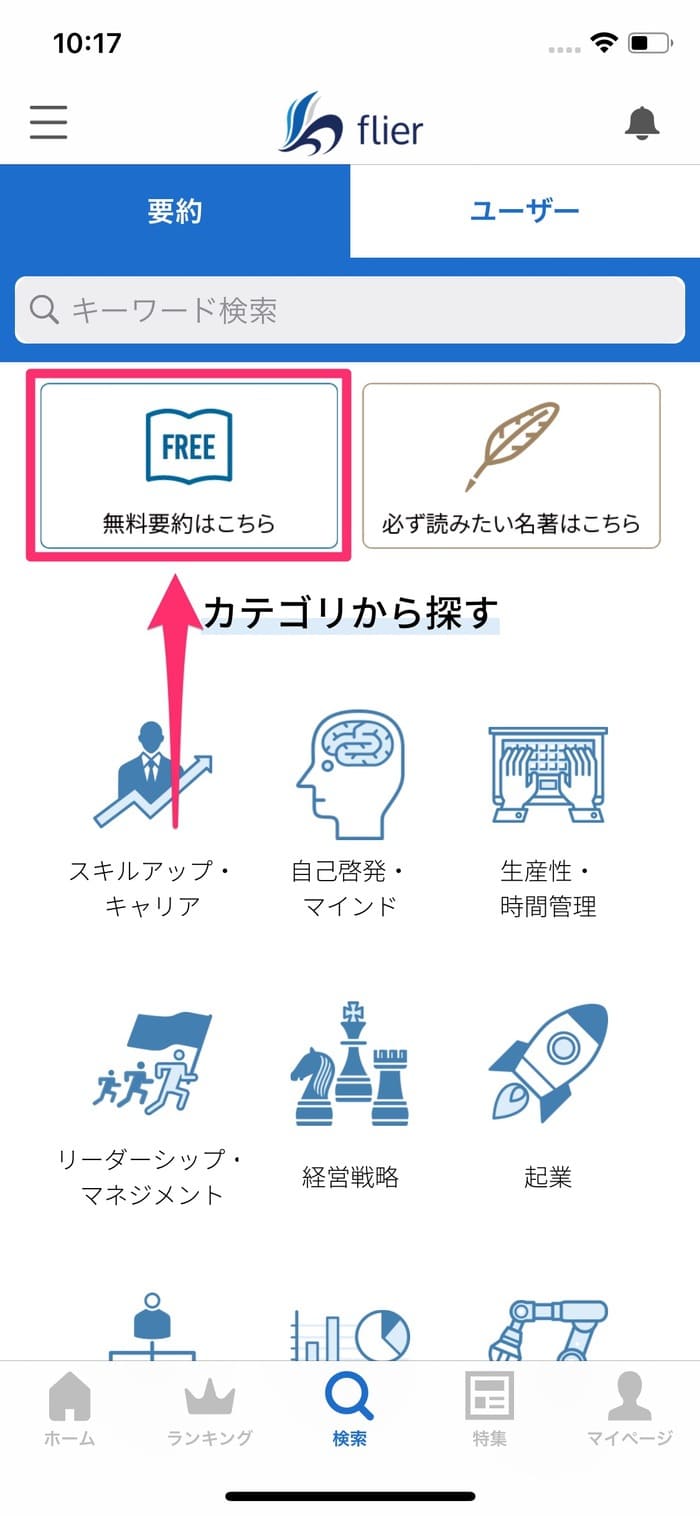
Task: Switch to the ユーザー tab
Action: (525, 211)
